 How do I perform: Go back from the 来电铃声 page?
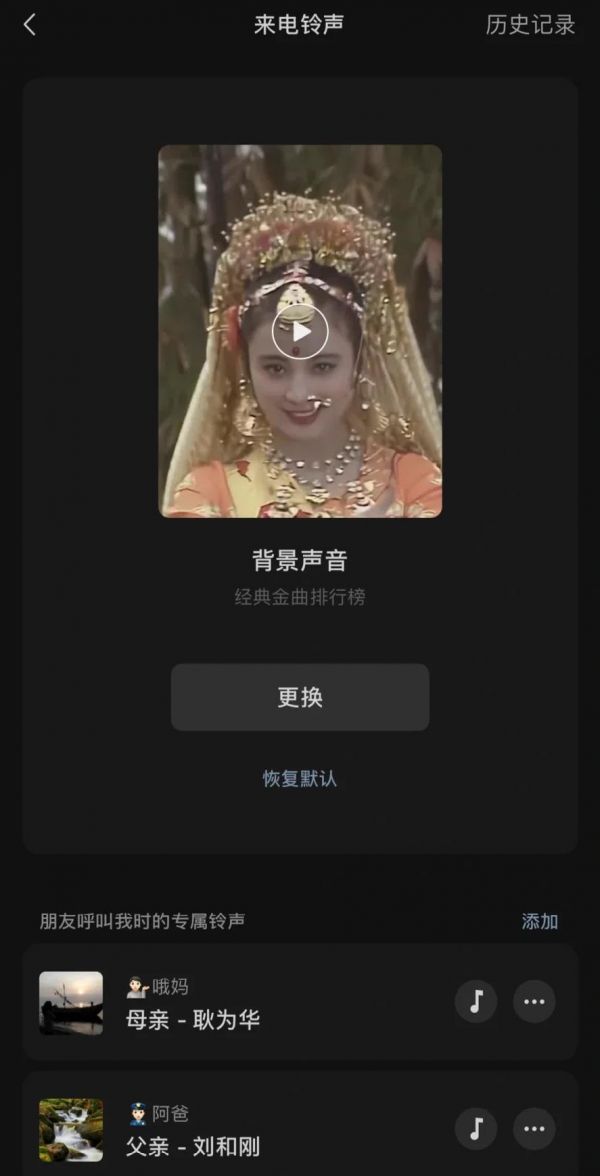click(x=29, y=25)
